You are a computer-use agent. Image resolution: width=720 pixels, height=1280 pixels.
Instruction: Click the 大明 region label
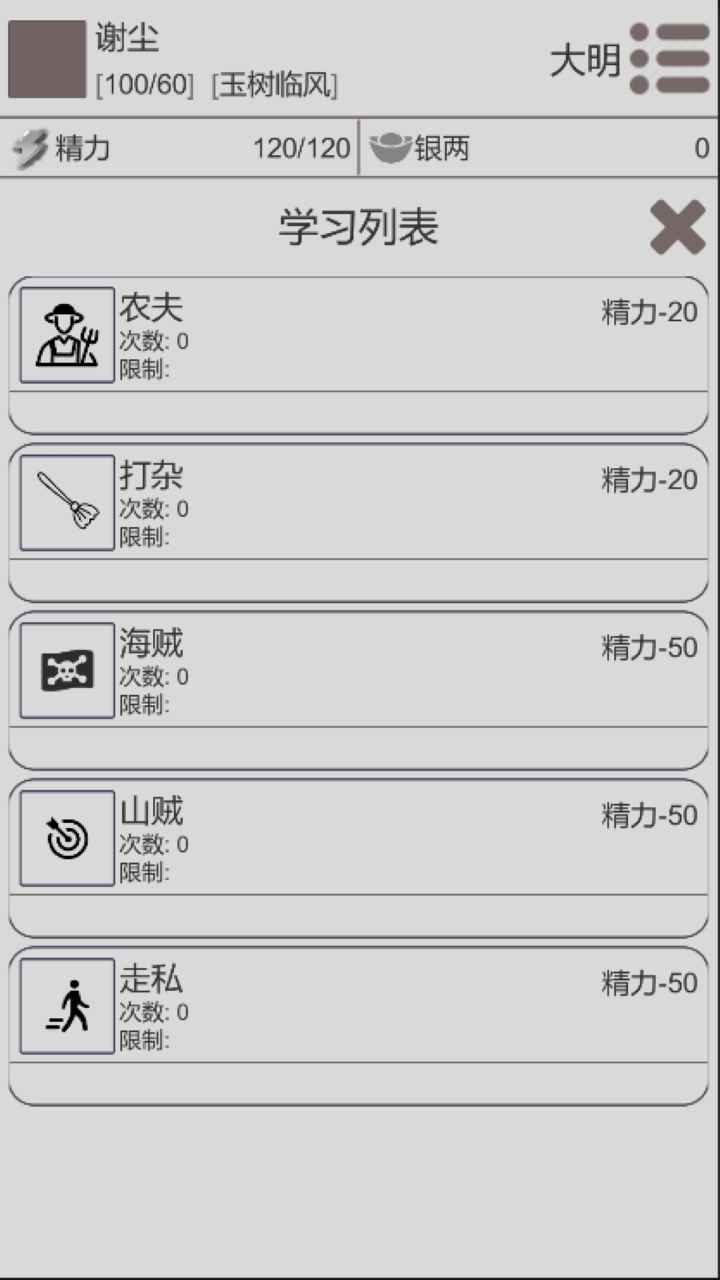[x=584, y=60]
